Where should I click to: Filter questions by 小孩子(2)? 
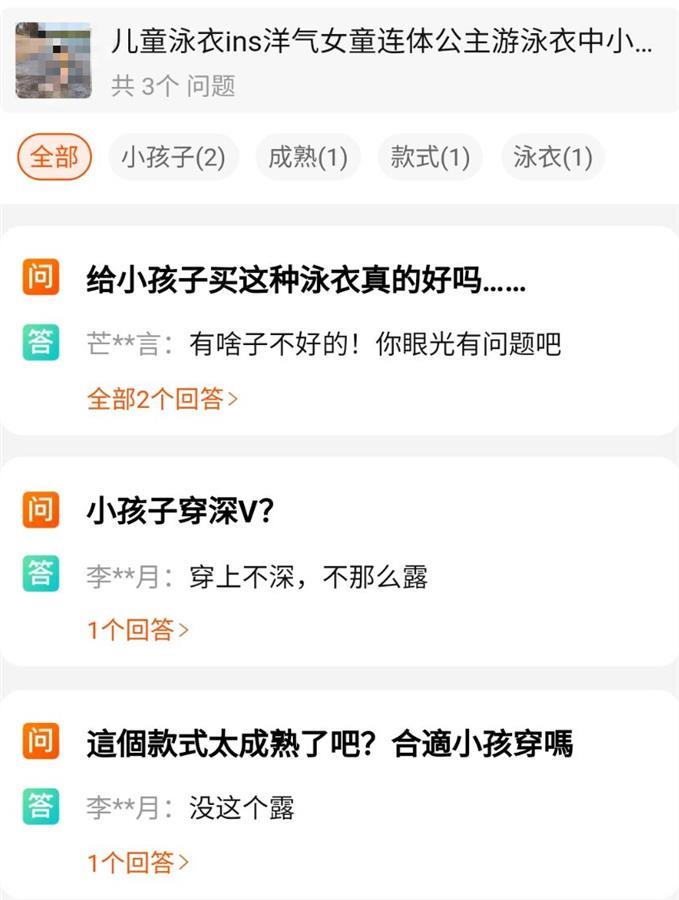point(173,157)
